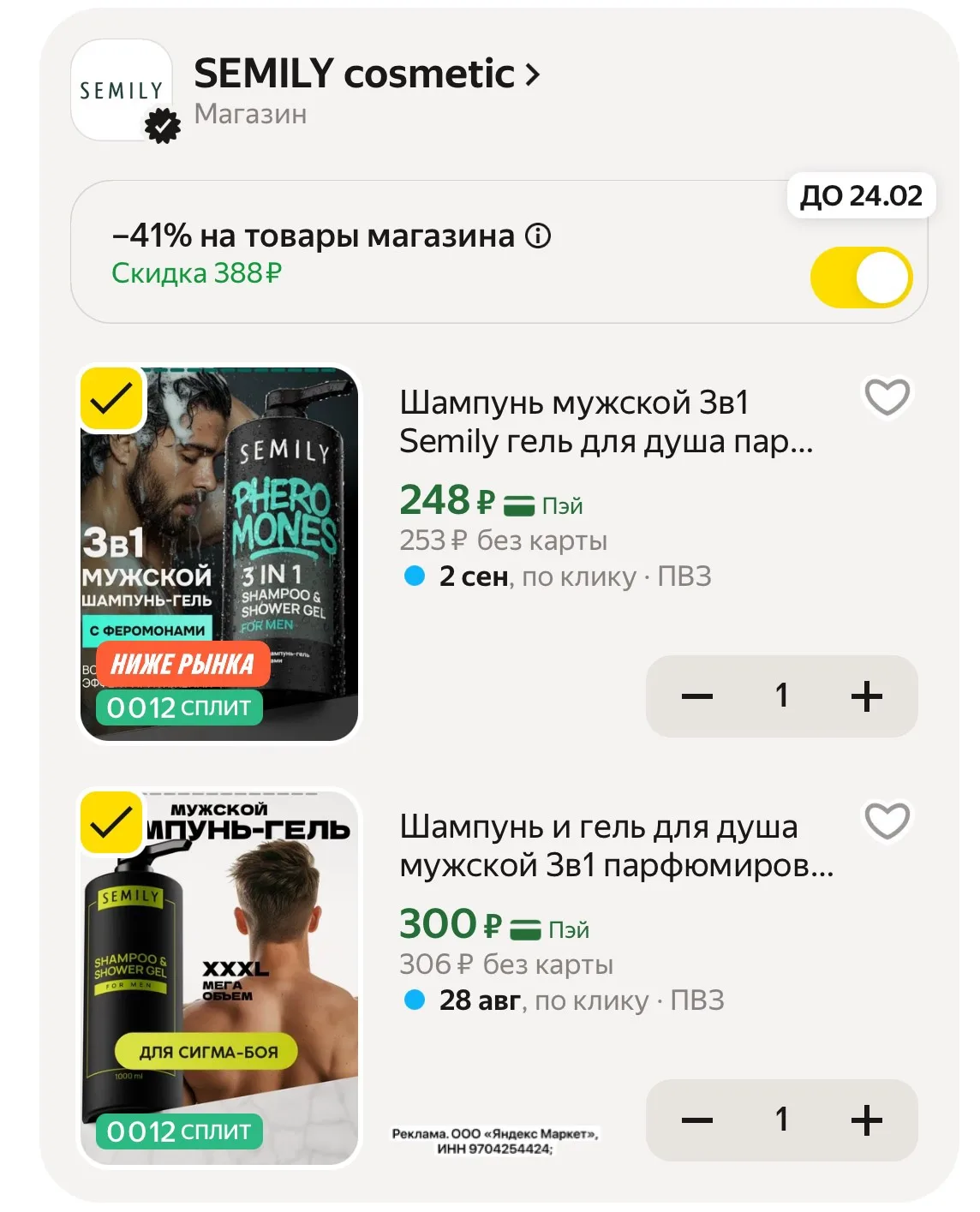Open the Шампунь мужской 3в1 Semily product
The height and width of the screenshot is (1212, 980).
(606, 422)
